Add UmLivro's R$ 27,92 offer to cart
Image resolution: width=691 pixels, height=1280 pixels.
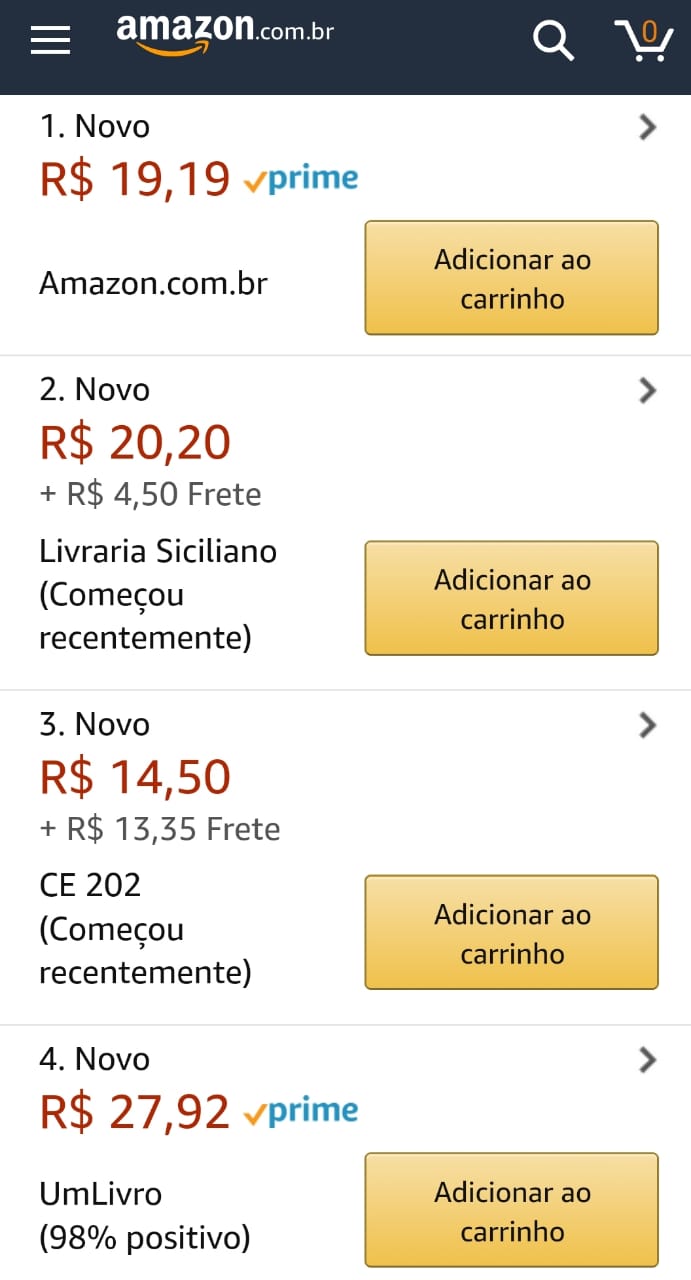pyautogui.click(x=511, y=1210)
